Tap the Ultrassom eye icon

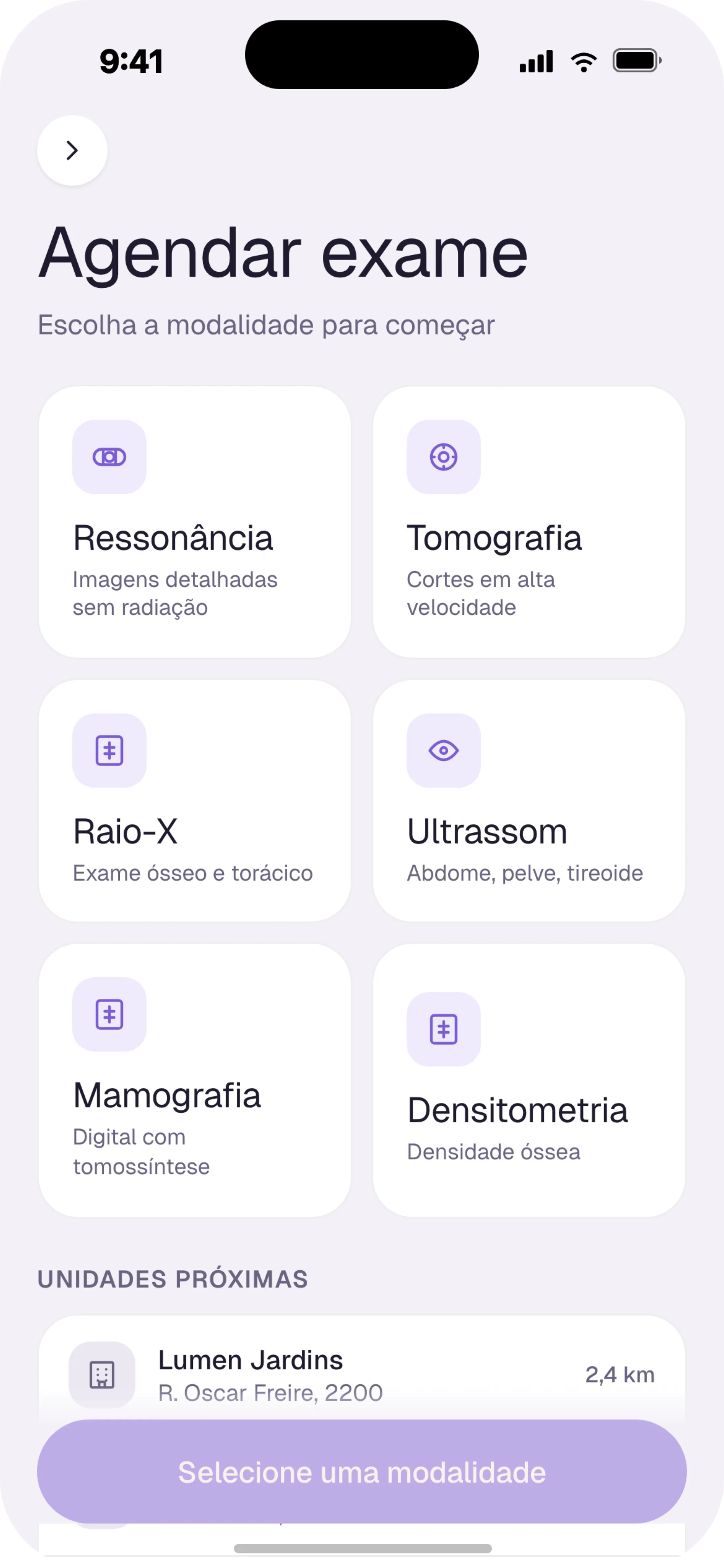click(x=444, y=750)
